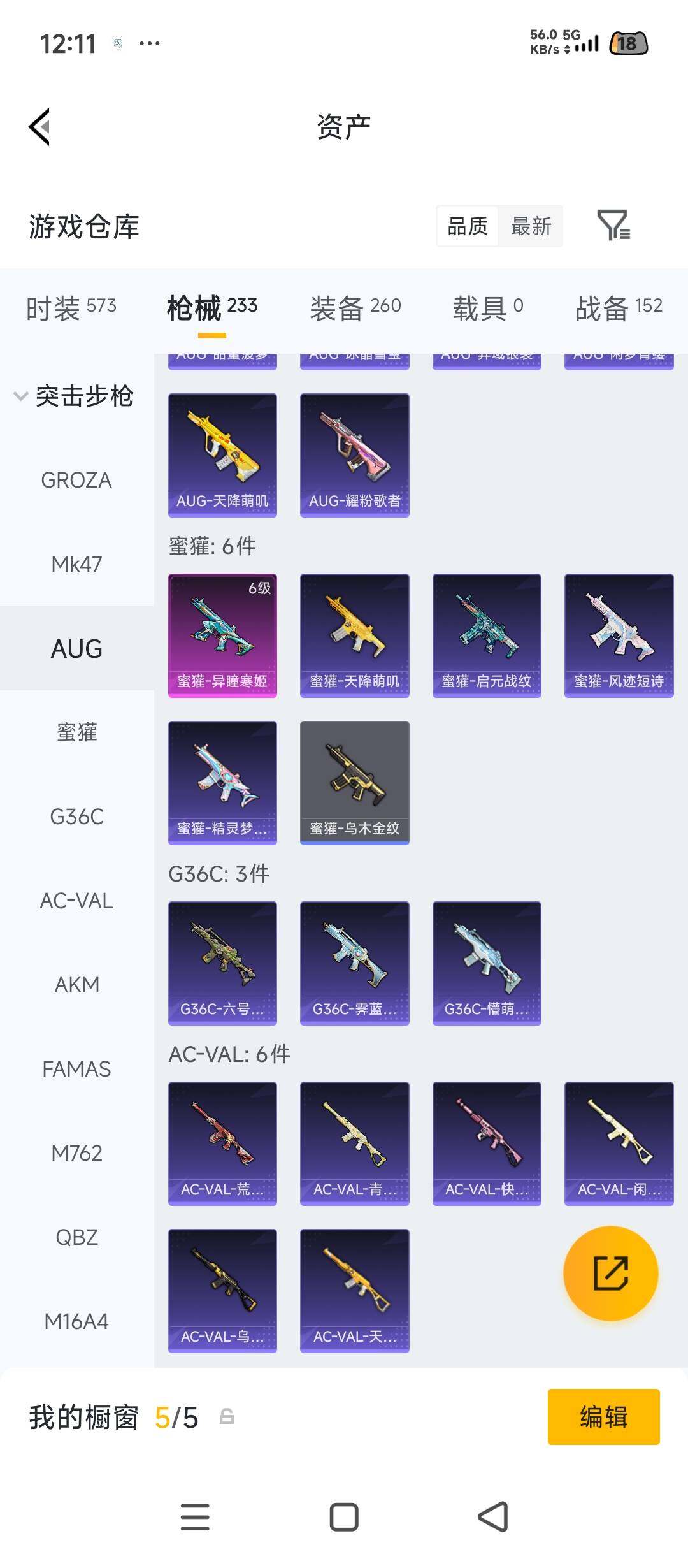Open the AUG-天降萌叽 skin
The image size is (688, 1568).
(x=222, y=455)
